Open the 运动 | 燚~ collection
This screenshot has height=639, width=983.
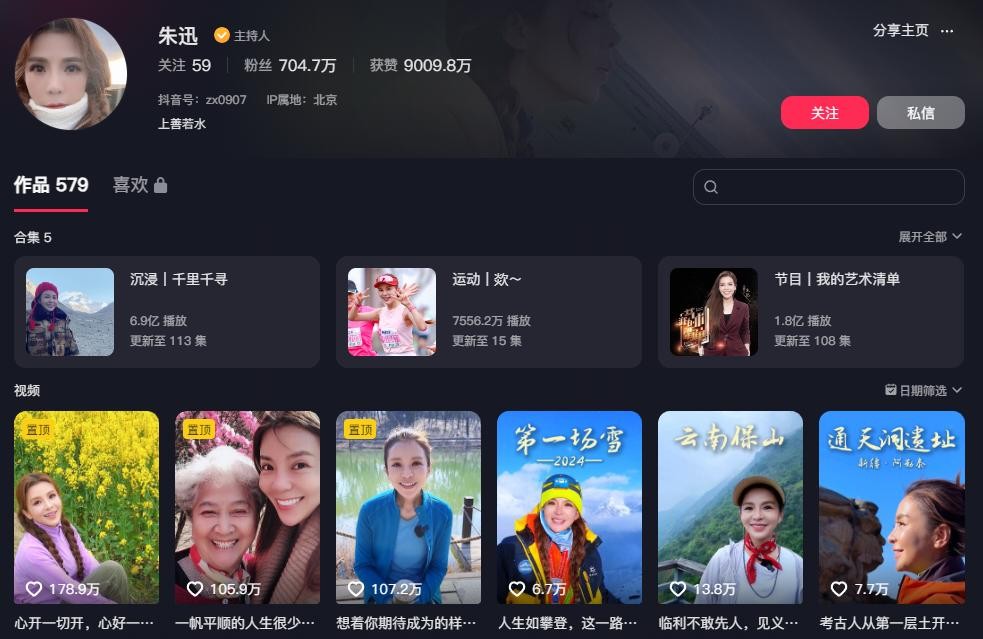coord(488,312)
